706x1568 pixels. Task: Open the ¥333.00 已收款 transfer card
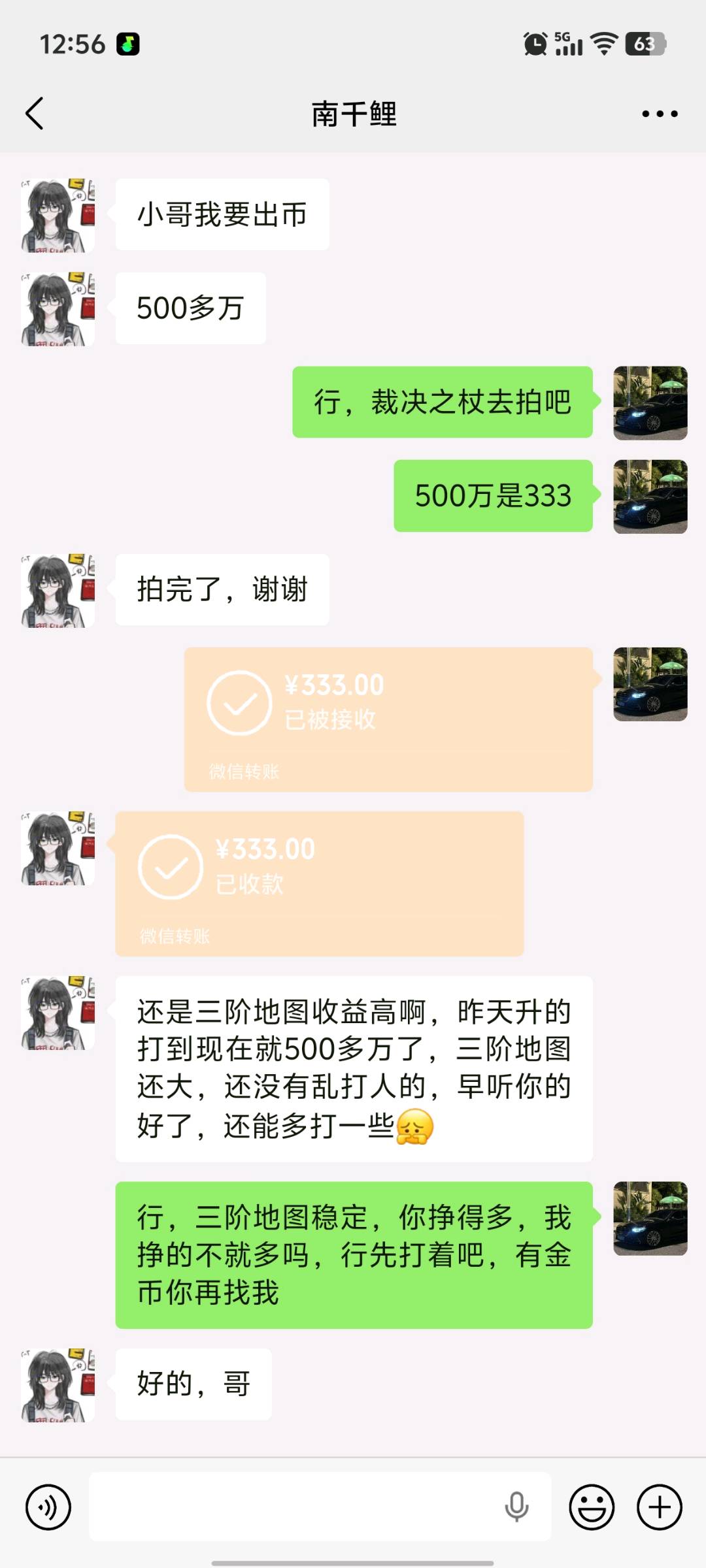(x=320, y=882)
